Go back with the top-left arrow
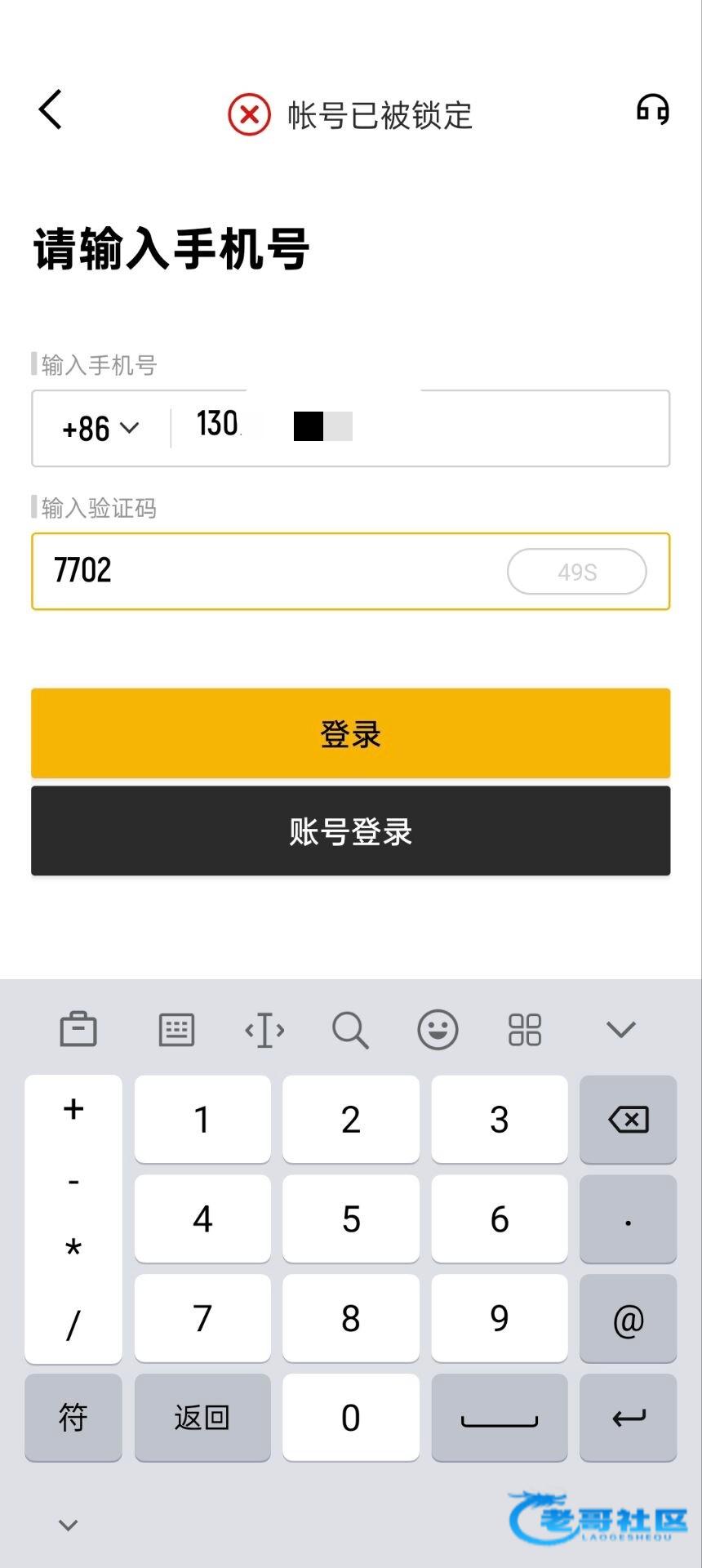 point(51,109)
